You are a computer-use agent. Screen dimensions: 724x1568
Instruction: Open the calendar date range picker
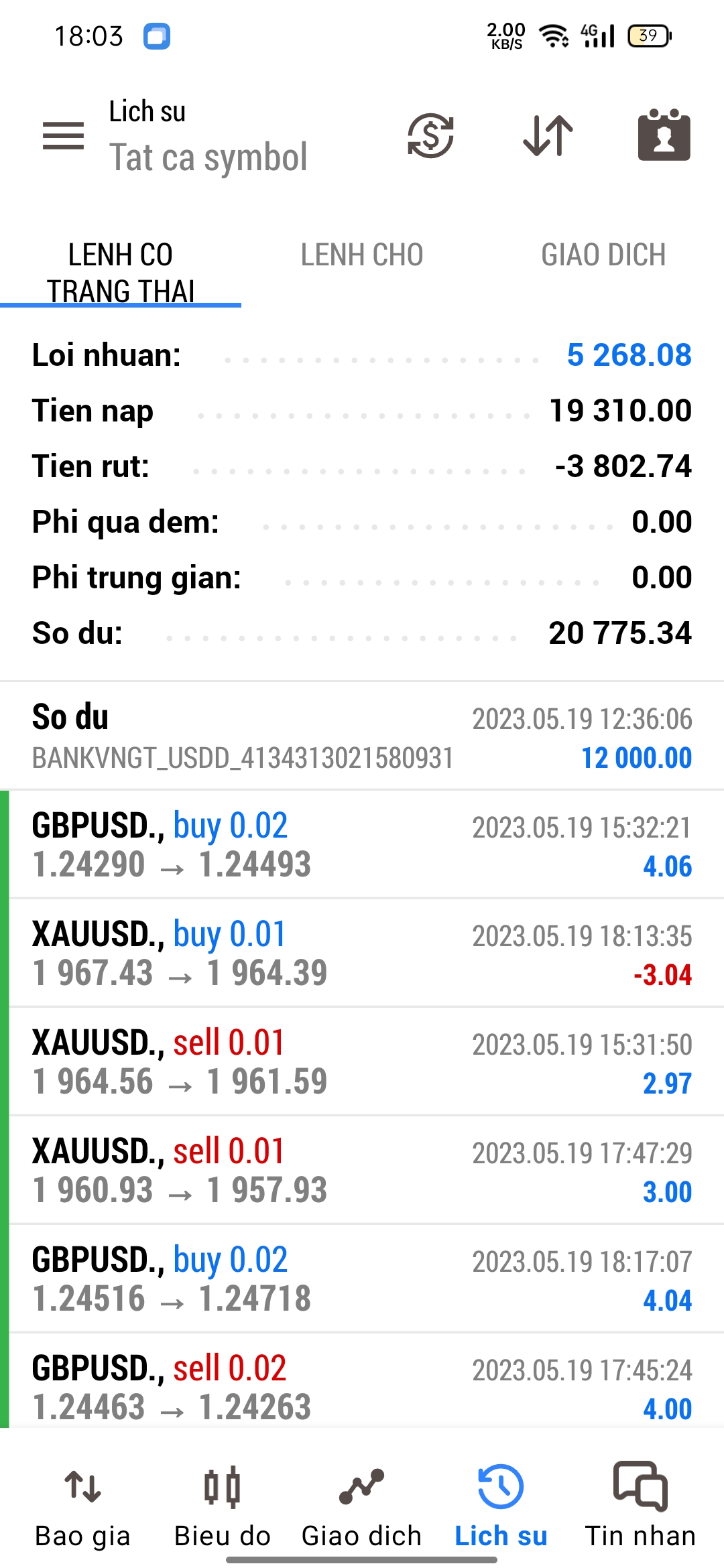click(664, 135)
